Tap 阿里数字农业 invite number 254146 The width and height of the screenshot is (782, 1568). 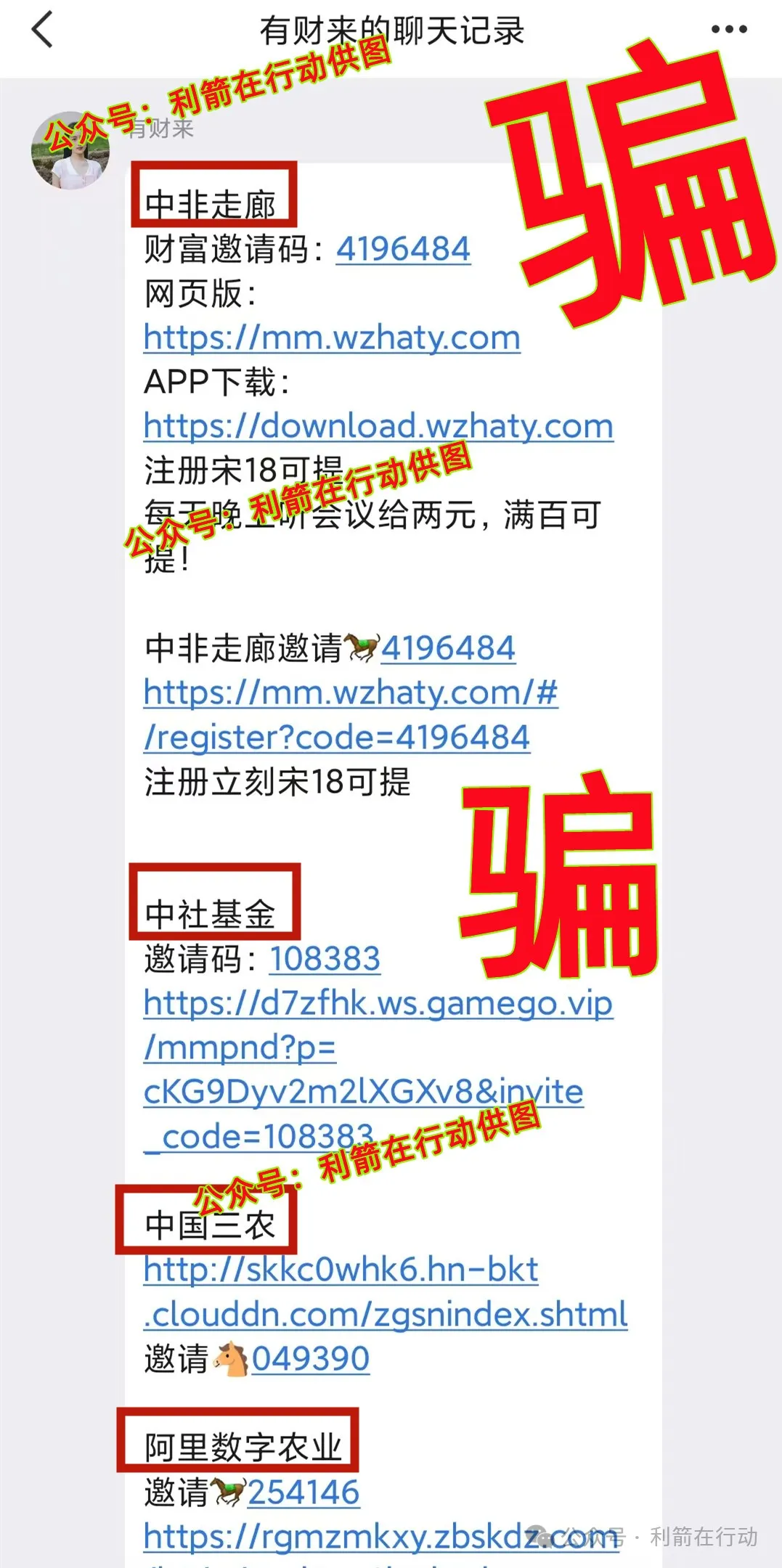click(304, 1493)
